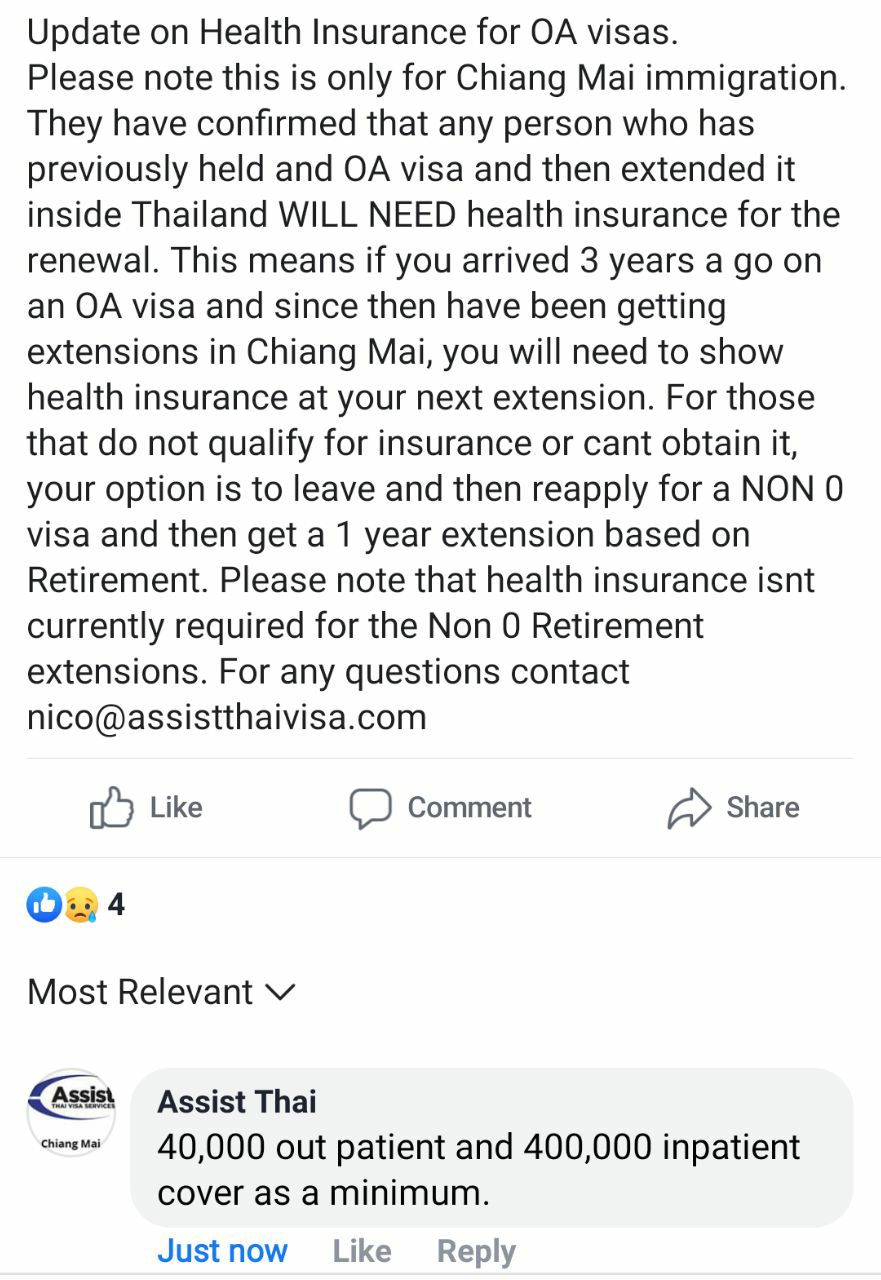
Task: Open Assist Thai profile picture
Action: pyautogui.click(x=71, y=1112)
